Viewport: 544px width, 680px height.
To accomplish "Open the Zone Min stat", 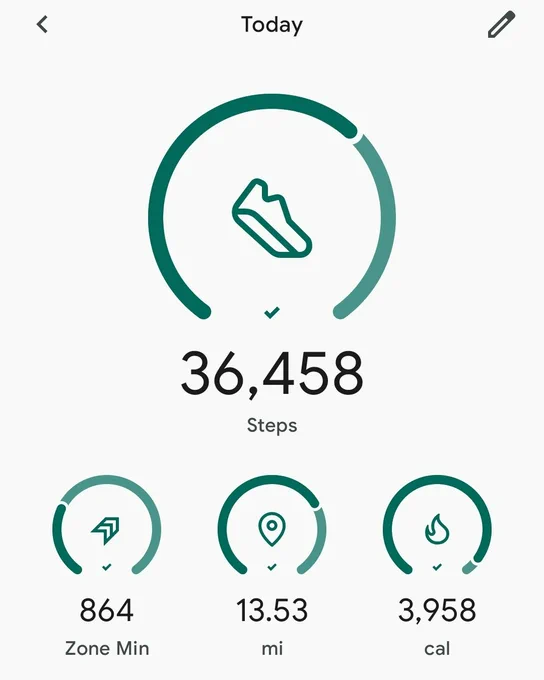I will tap(107, 566).
